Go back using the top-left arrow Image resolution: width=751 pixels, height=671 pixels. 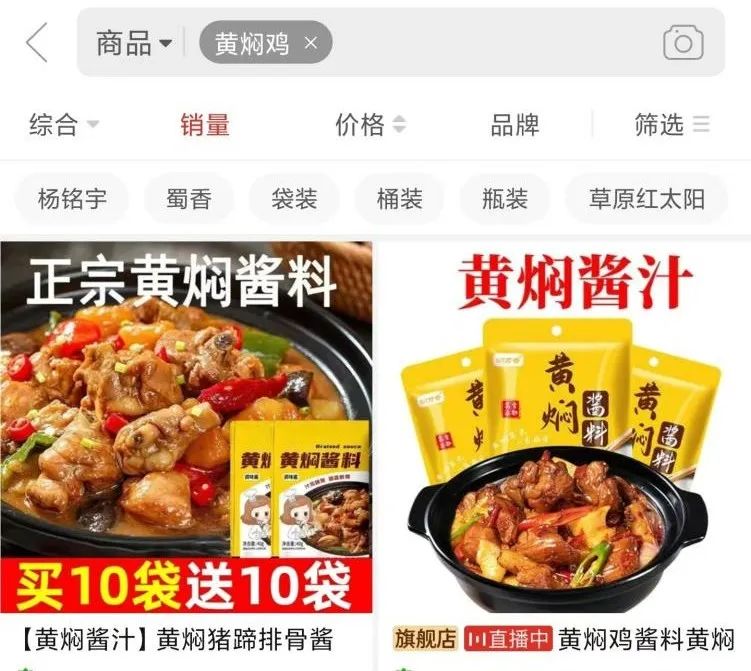point(37,43)
